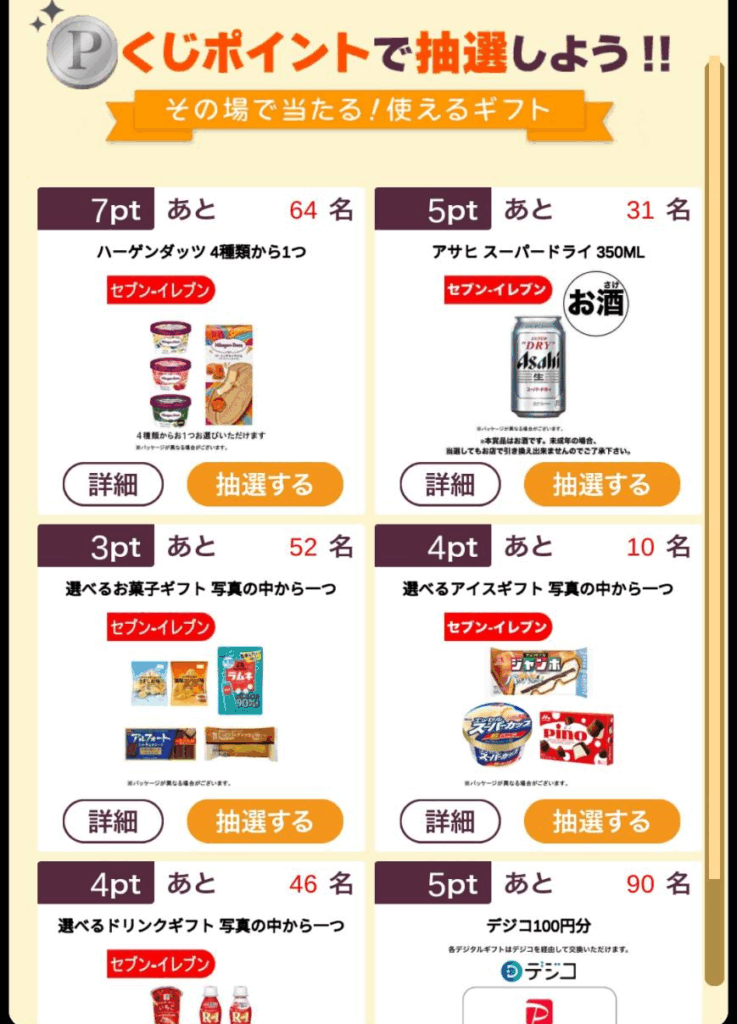Open 詳細 for Asahi Super Dry 350ML
This screenshot has width=737, height=1024.
450,485
